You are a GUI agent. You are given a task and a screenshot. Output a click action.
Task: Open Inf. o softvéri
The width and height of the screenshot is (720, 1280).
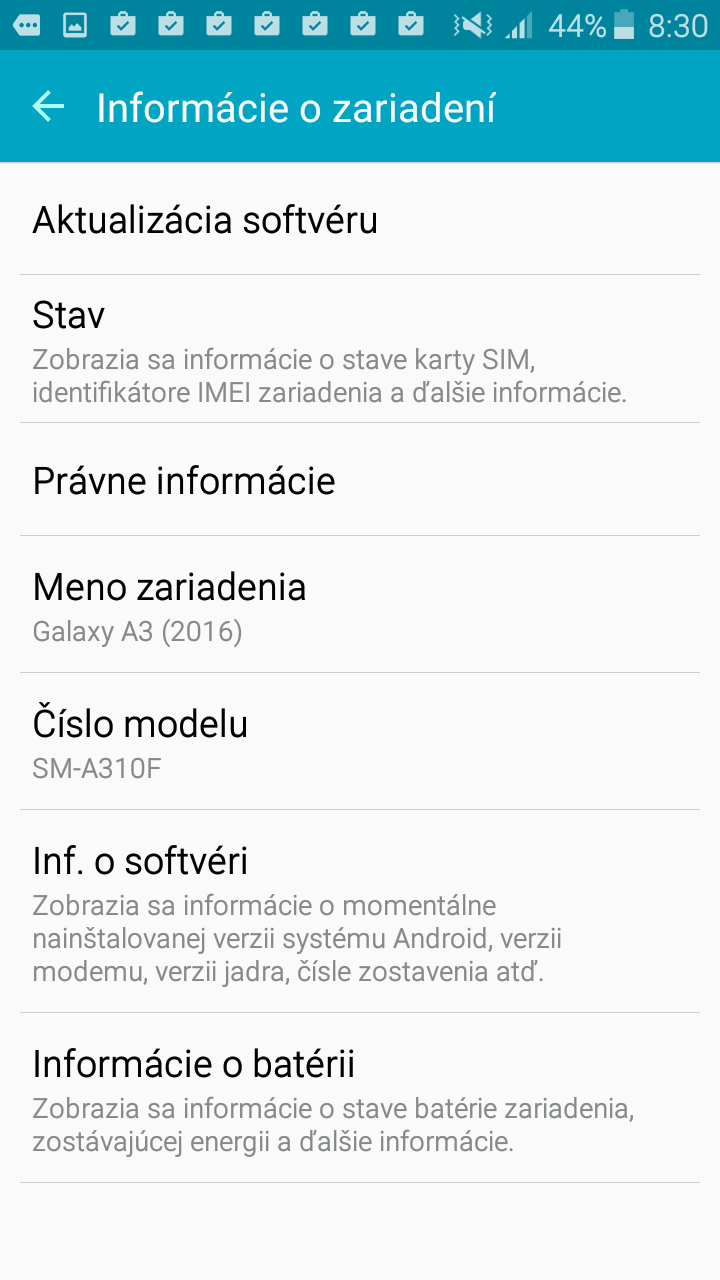[360, 911]
